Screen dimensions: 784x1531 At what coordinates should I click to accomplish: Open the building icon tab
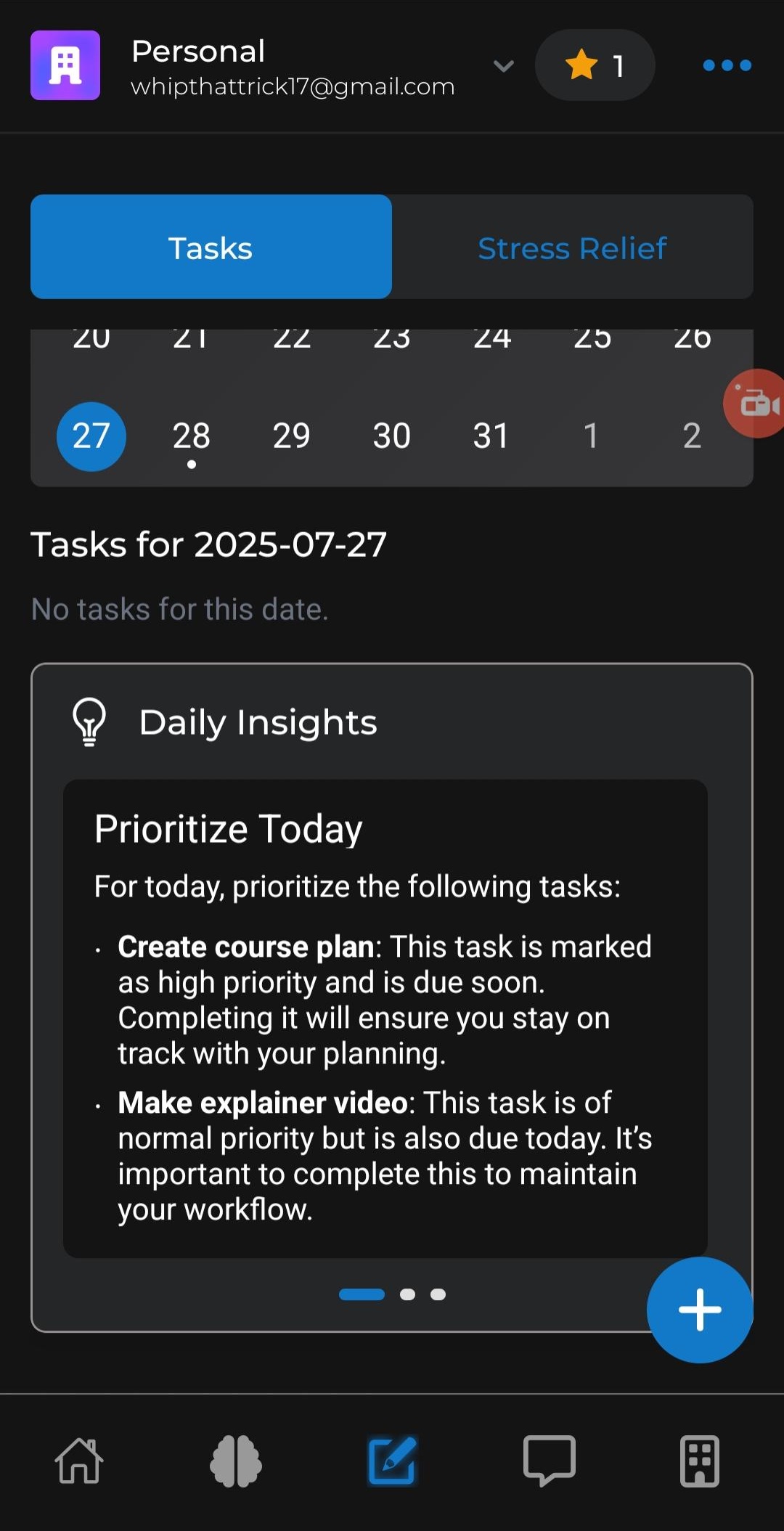coord(699,1461)
